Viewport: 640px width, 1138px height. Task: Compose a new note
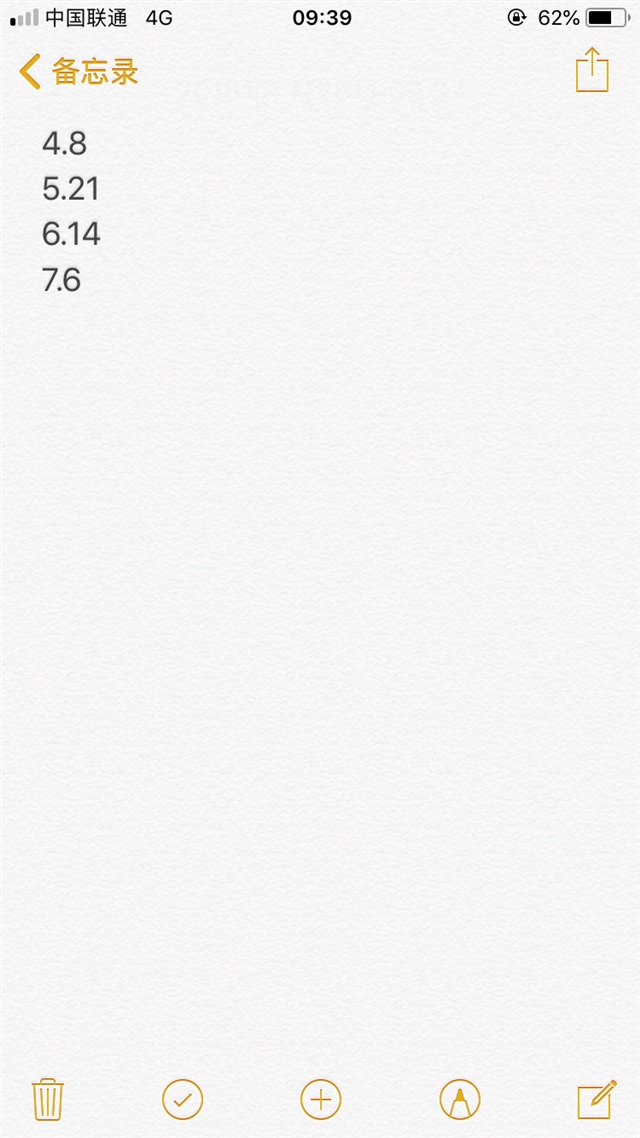pos(597,1100)
